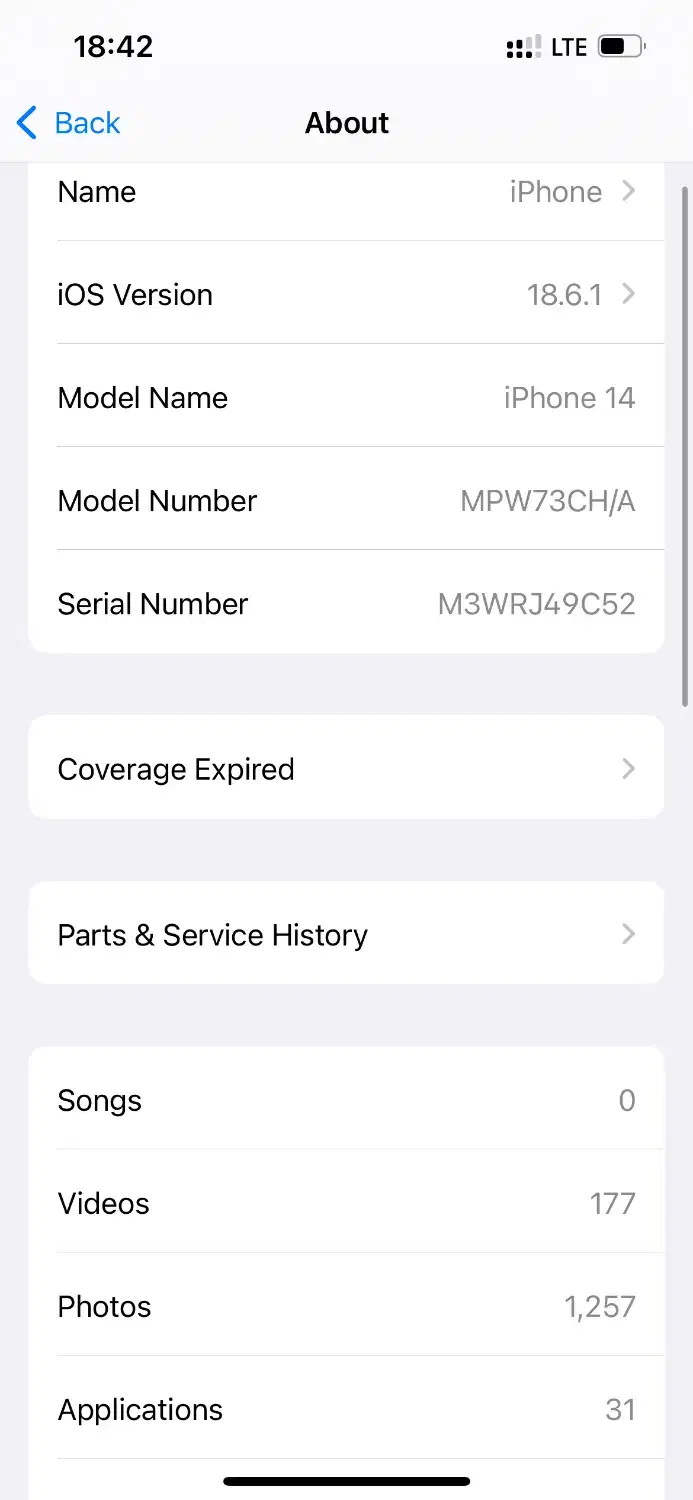Open the Name row to rename iPhone
Image resolution: width=693 pixels, height=1500 pixels.
[x=346, y=192]
